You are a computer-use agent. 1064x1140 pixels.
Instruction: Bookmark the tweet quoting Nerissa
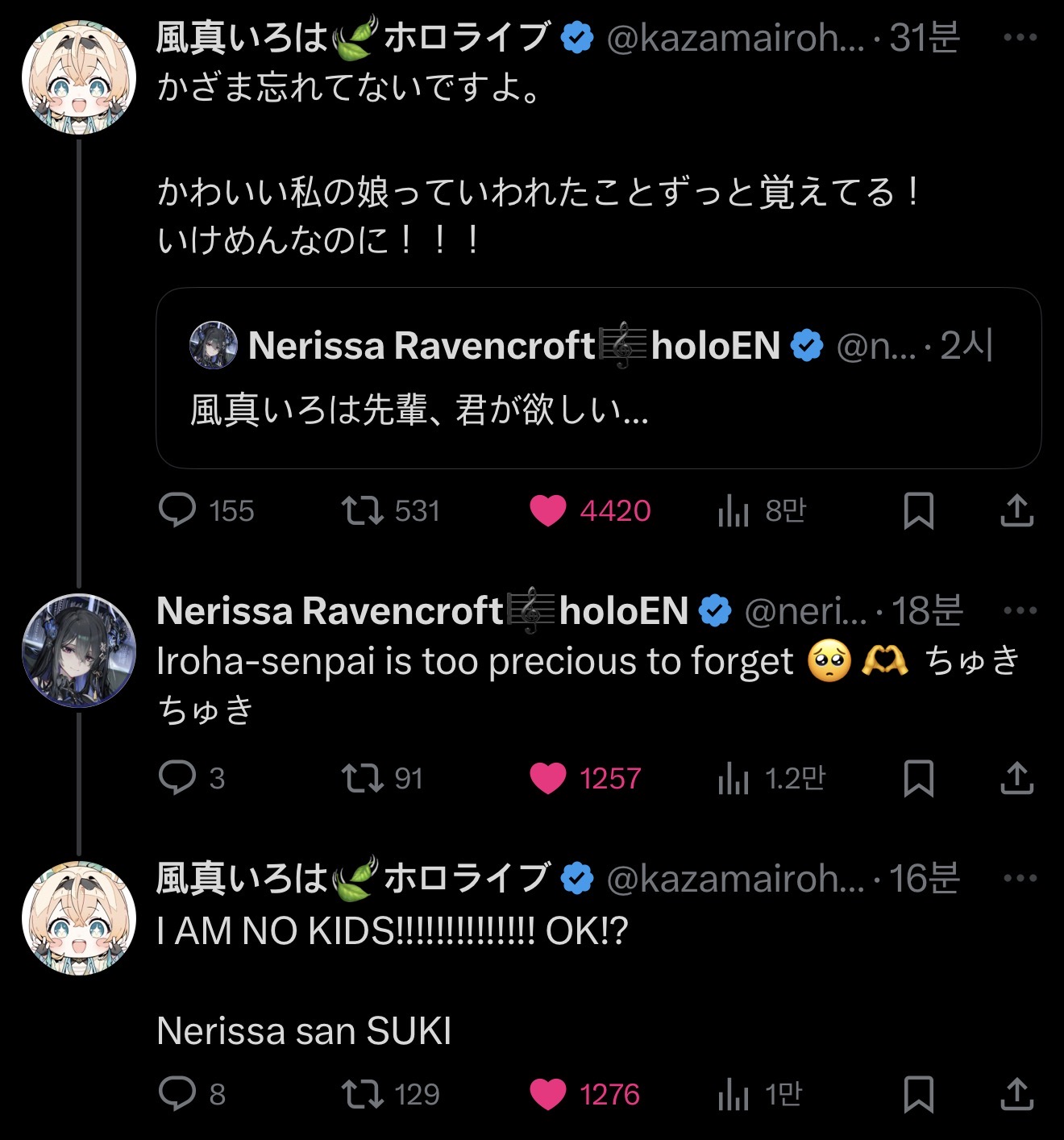click(918, 510)
